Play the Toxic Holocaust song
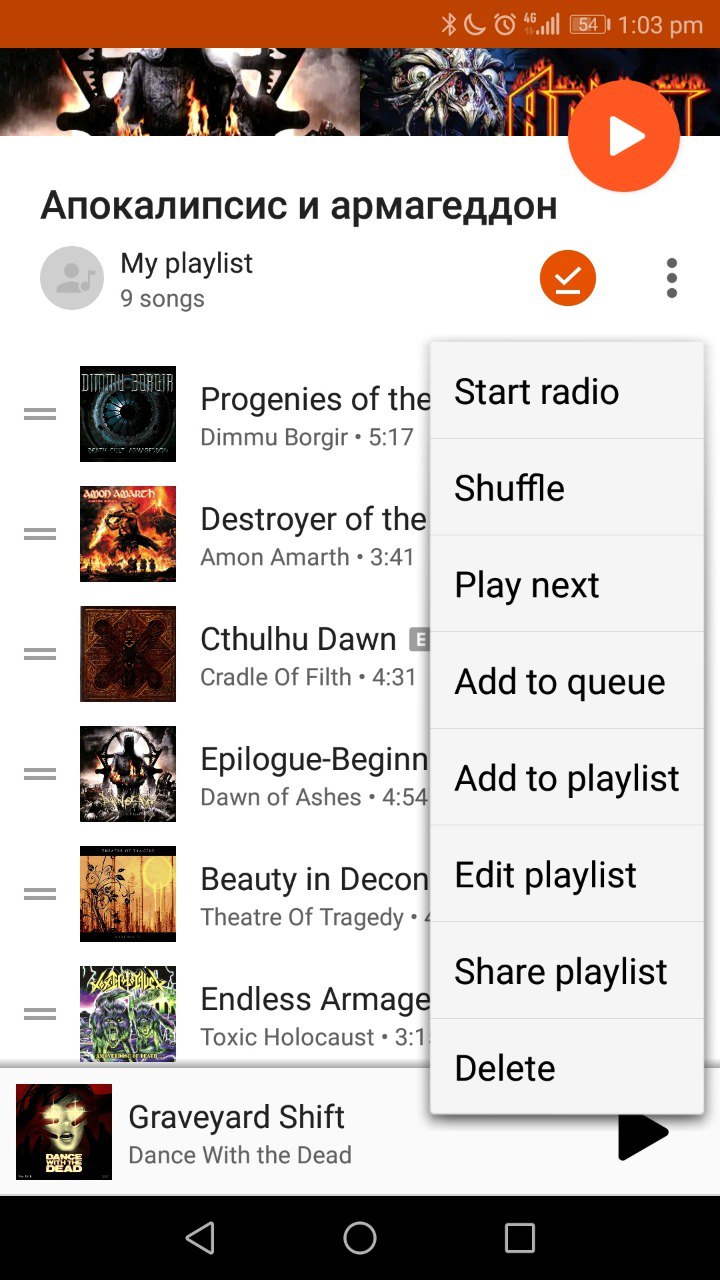Image resolution: width=720 pixels, height=1280 pixels. [300, 1014]
